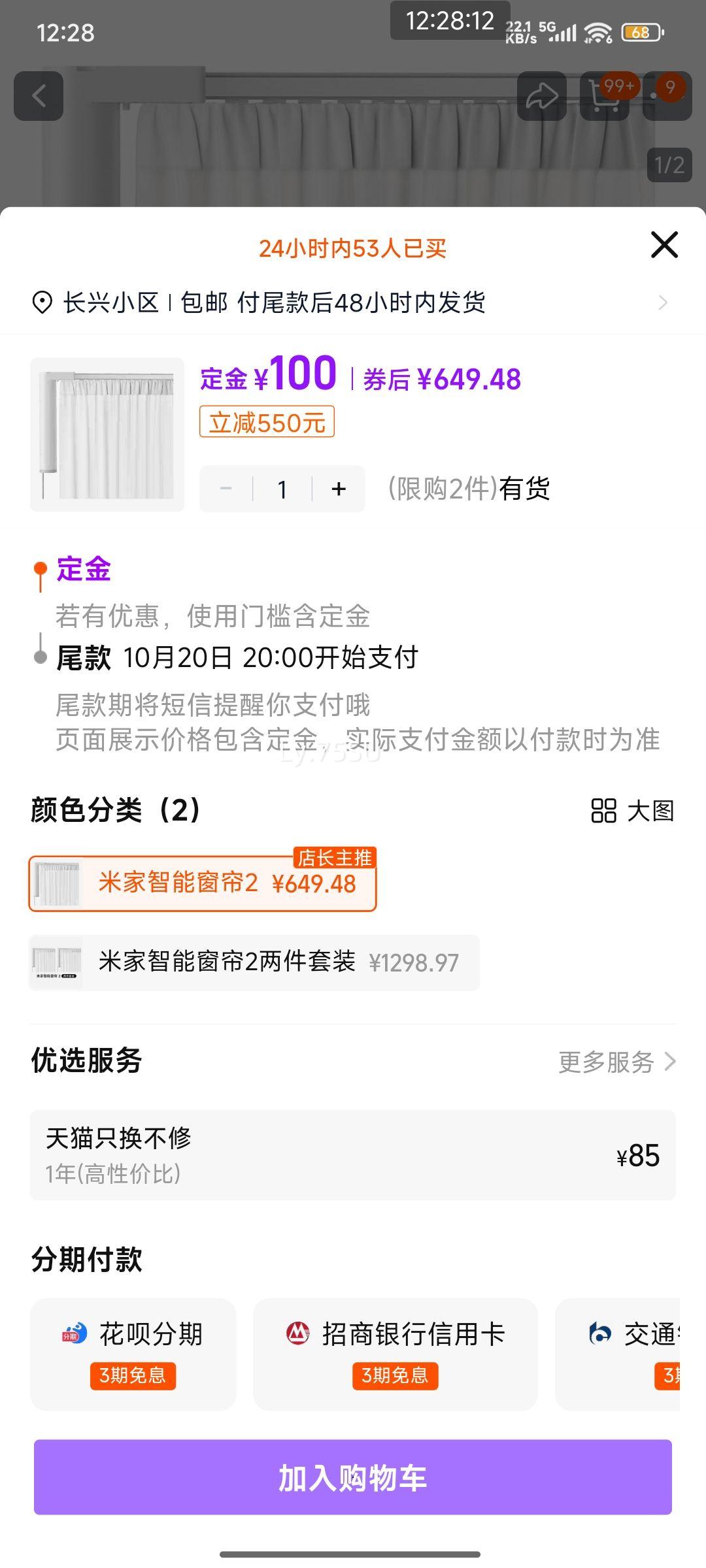This screenshot has height=1568, width=706.
Task: Switch color options to 大图 view
Action: coord(632,811)
